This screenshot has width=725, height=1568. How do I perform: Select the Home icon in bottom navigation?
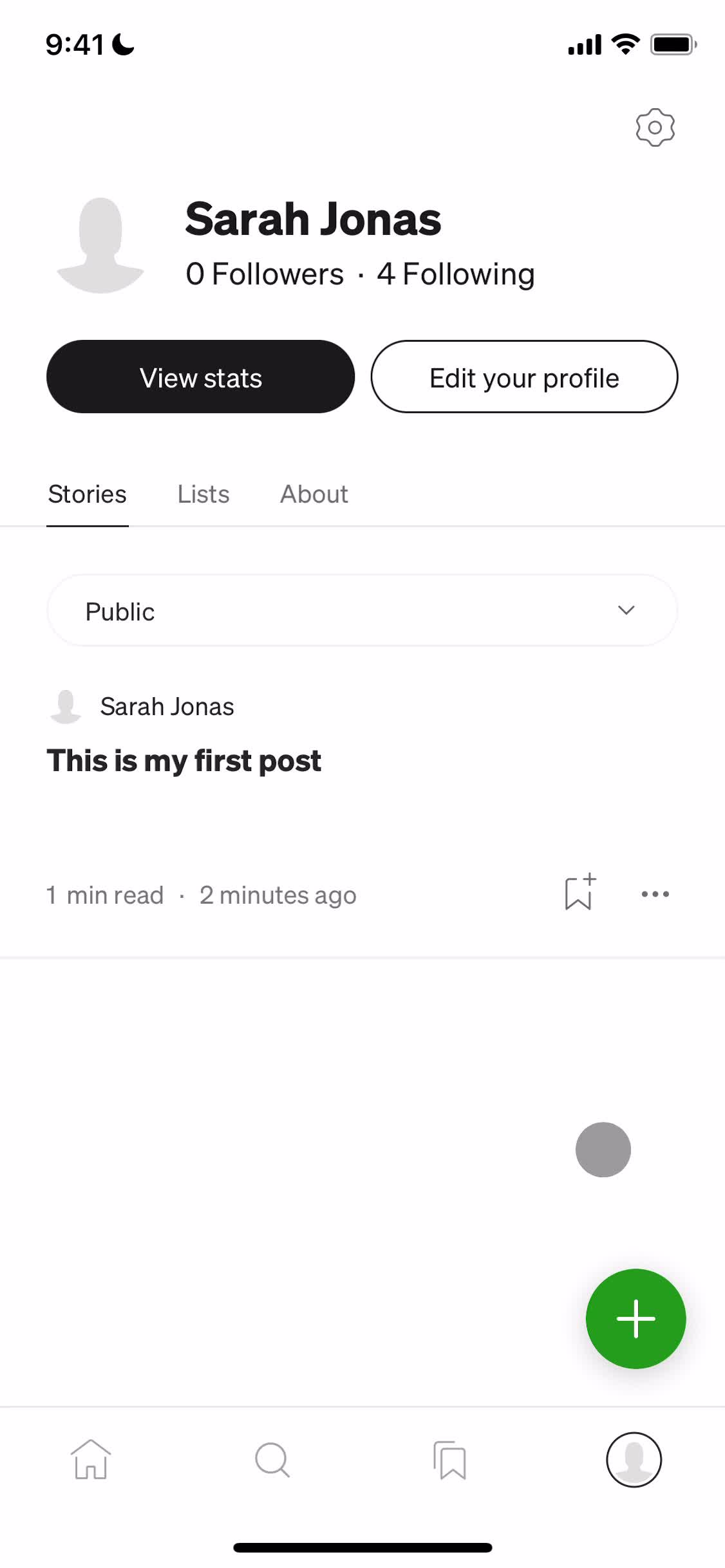click(90, 1461)
